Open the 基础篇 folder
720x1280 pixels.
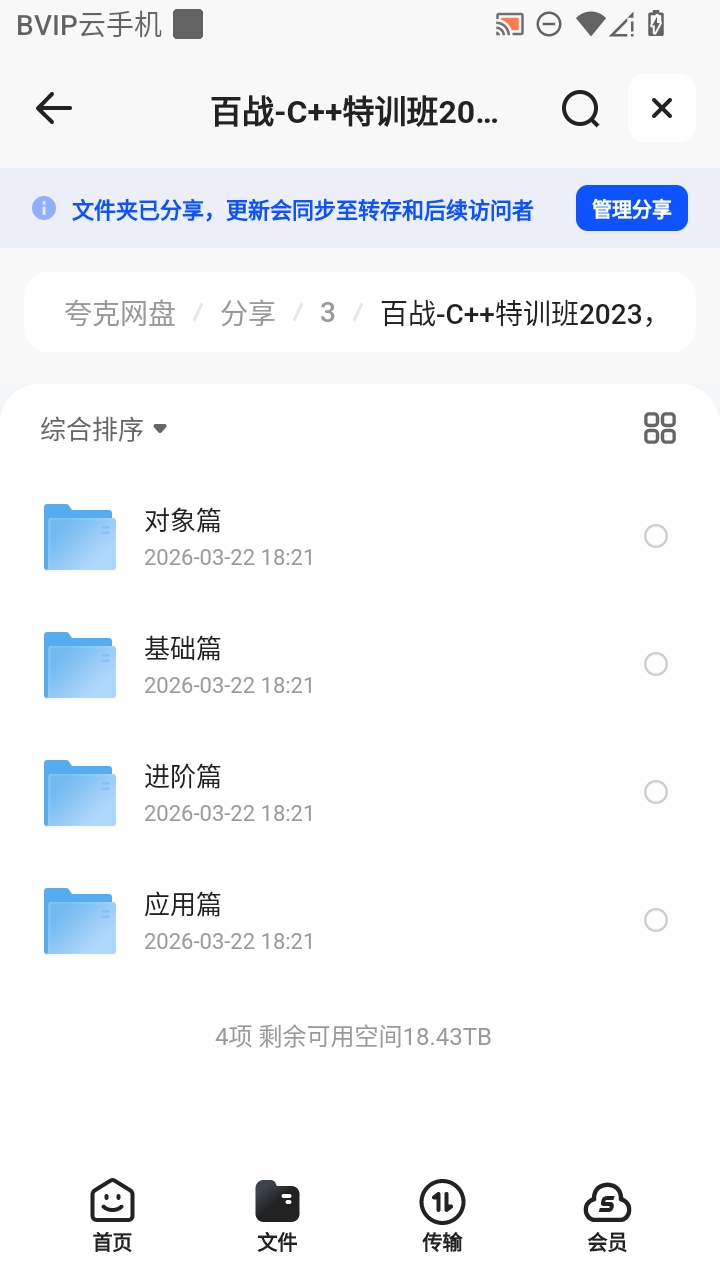click(x=360, y=665)
